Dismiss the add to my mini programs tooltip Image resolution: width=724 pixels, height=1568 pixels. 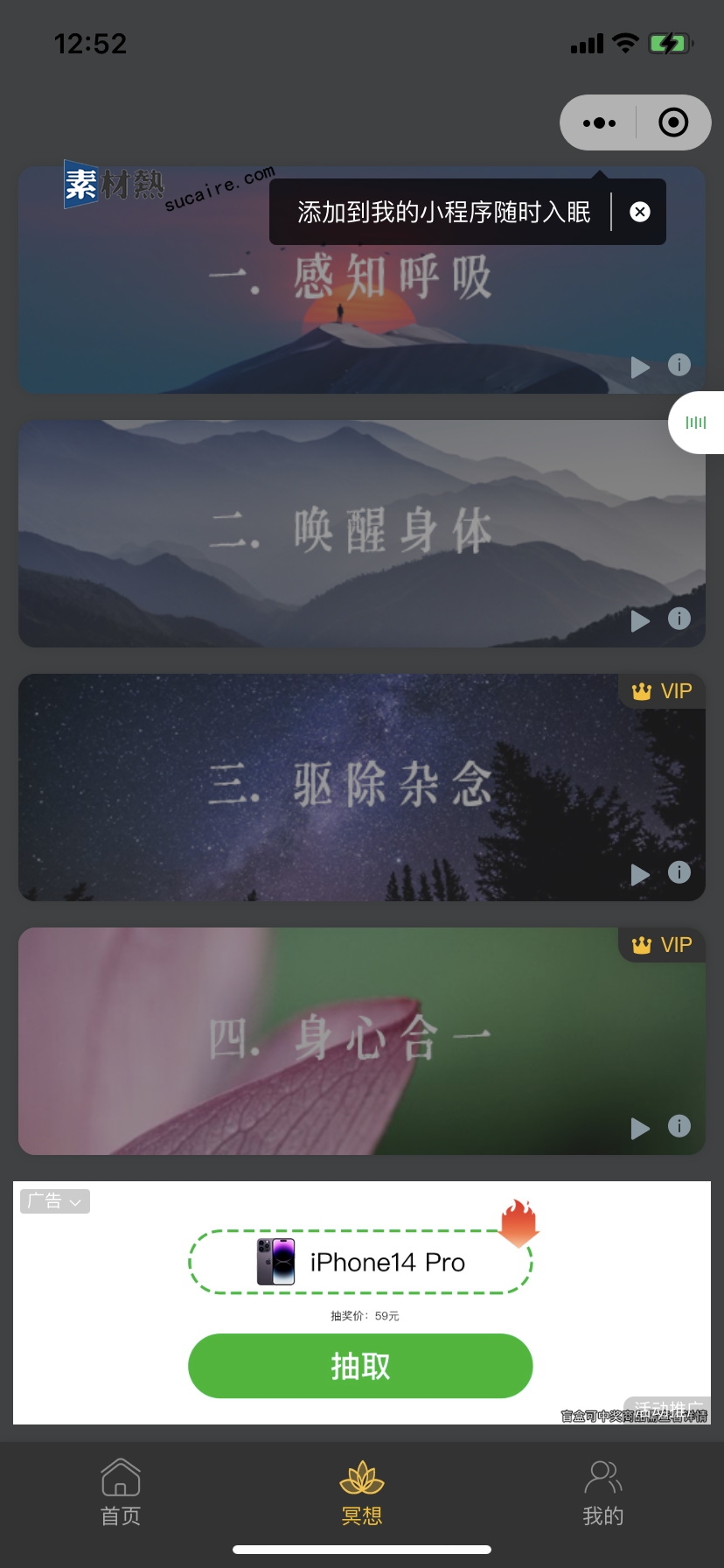pyautogui.click(x=640, y=212)
